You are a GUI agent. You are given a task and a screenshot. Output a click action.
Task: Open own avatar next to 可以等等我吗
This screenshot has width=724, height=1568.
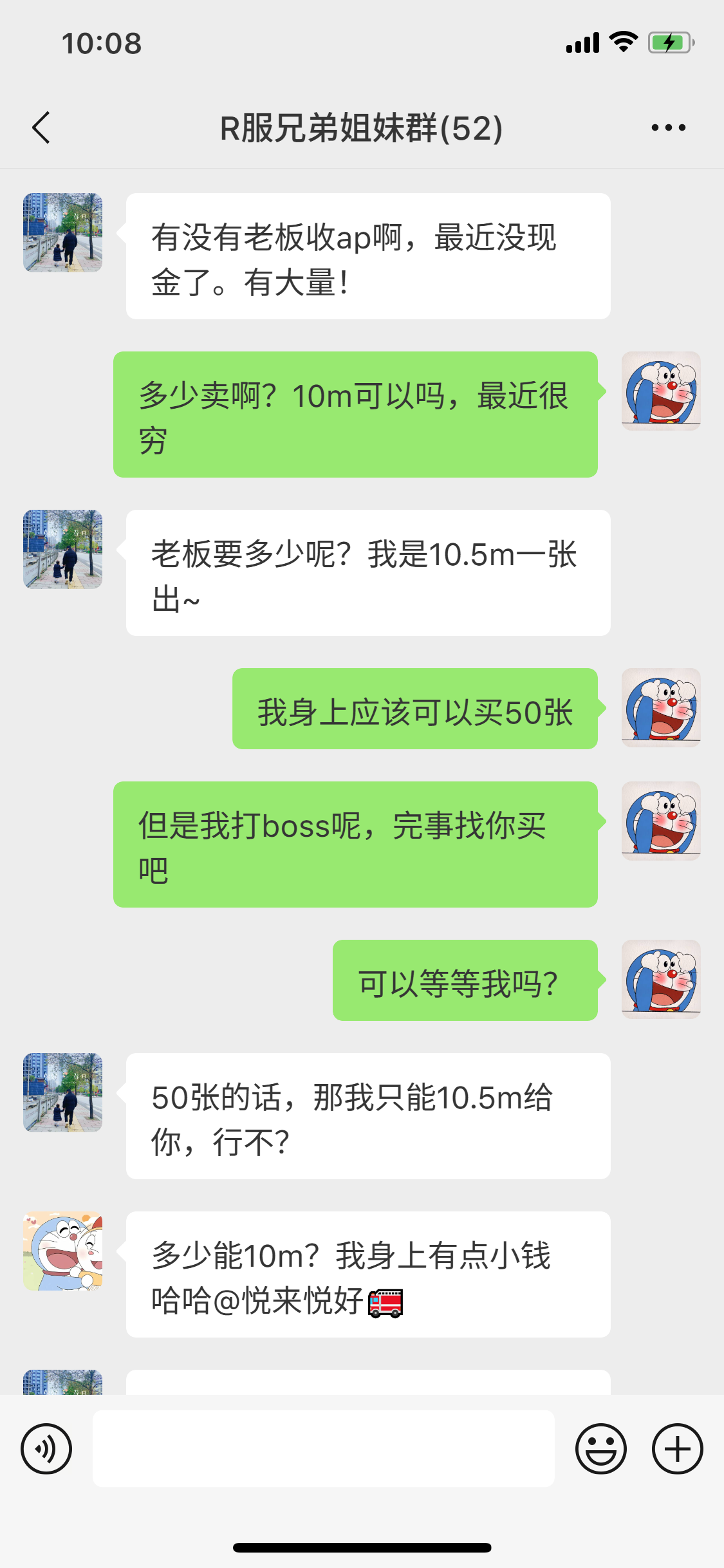[661, 979]
